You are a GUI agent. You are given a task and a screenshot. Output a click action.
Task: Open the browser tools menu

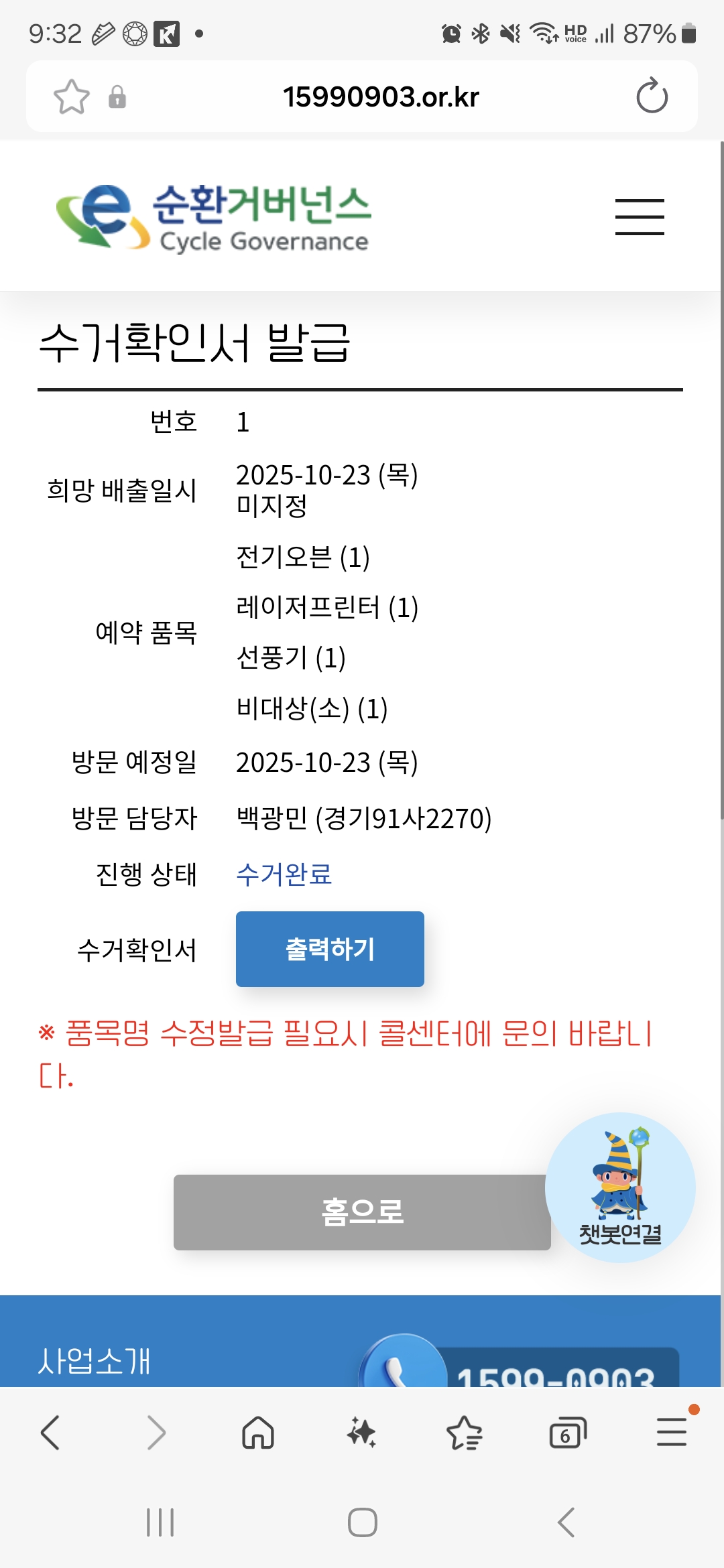[671, 1433]
